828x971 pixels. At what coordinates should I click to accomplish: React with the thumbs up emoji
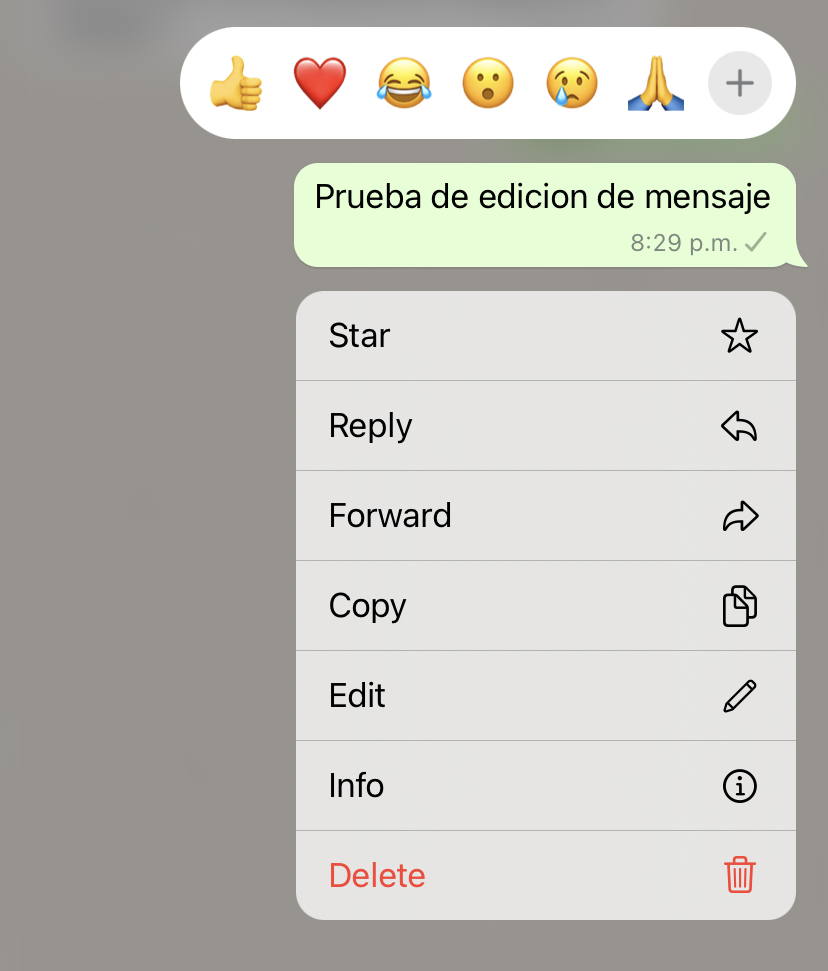(x=236, y=83)
